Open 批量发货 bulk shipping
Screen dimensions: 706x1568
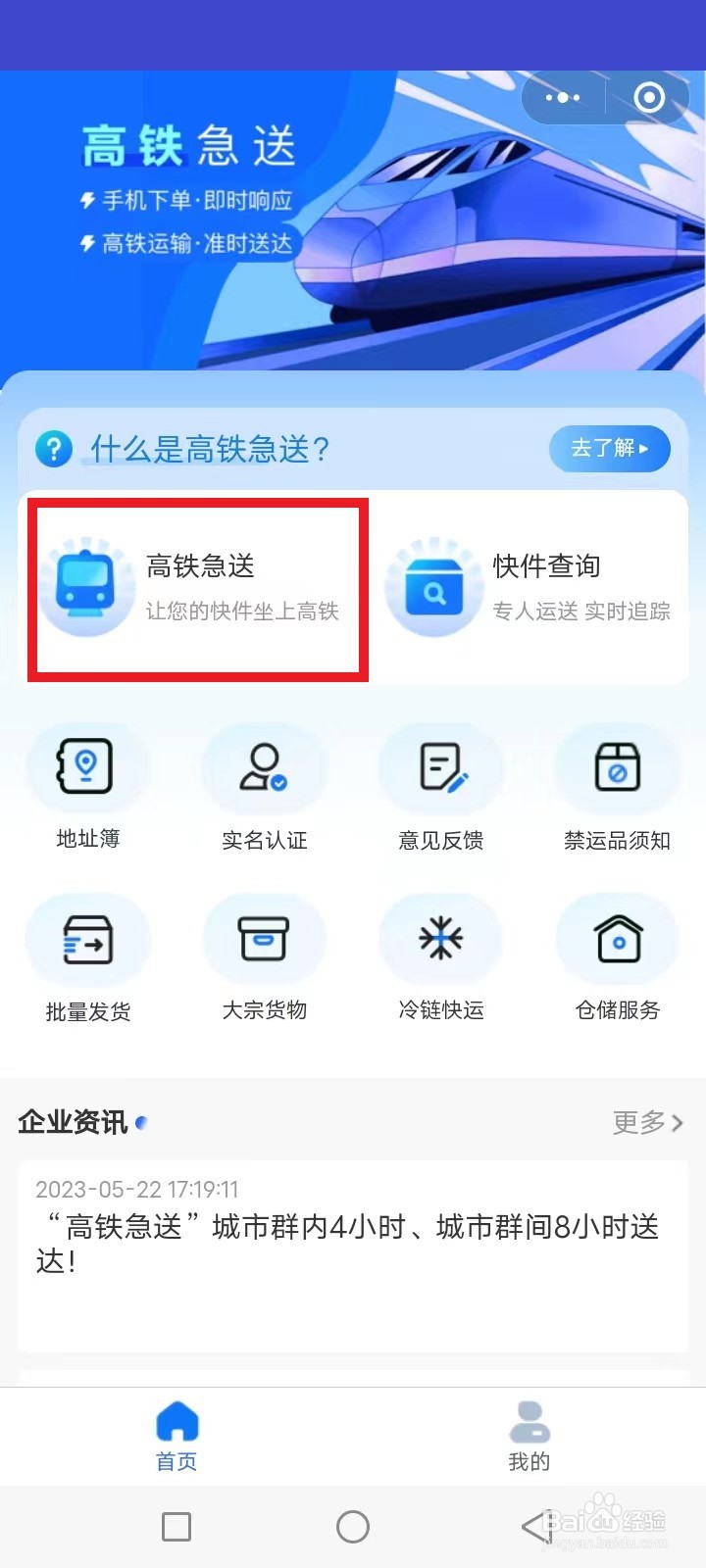point(87,958)
